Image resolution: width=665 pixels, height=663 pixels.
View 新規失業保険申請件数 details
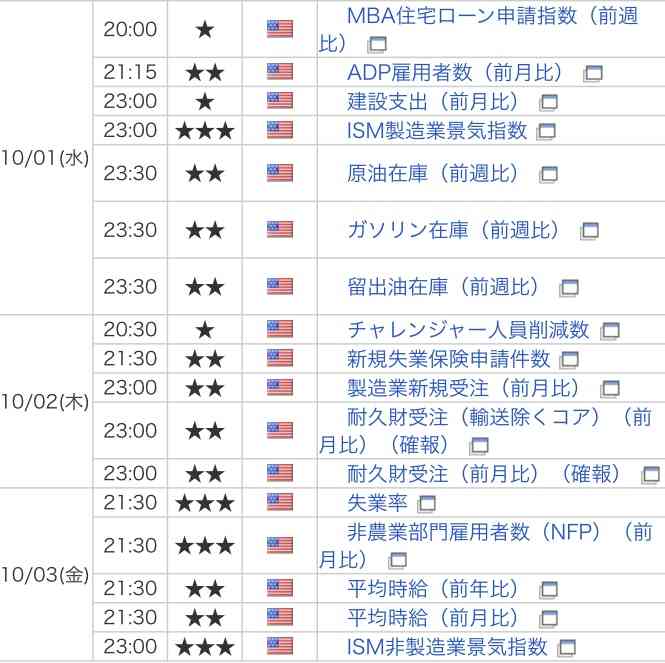[449, 358]
